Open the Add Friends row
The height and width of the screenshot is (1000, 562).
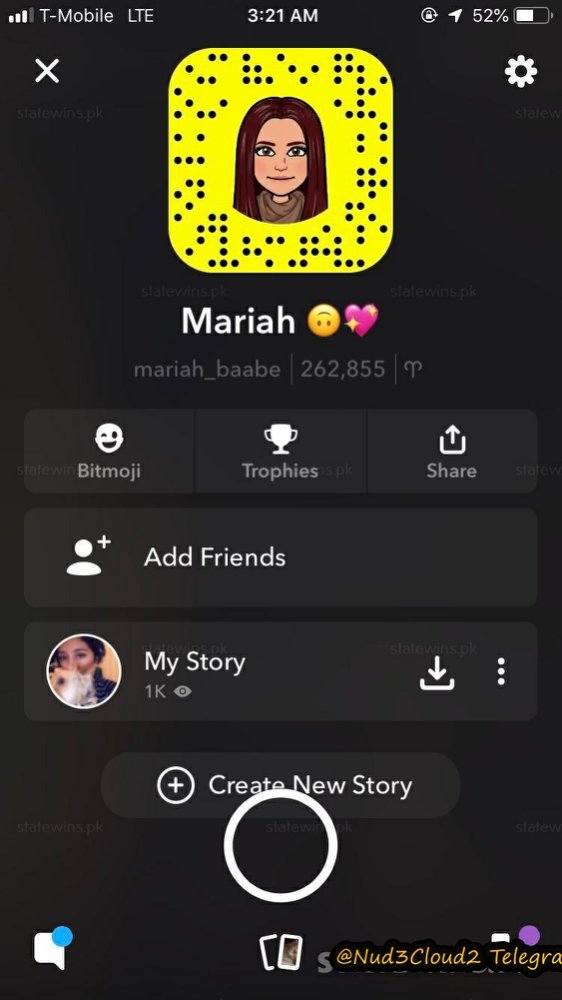coord(281,557)
